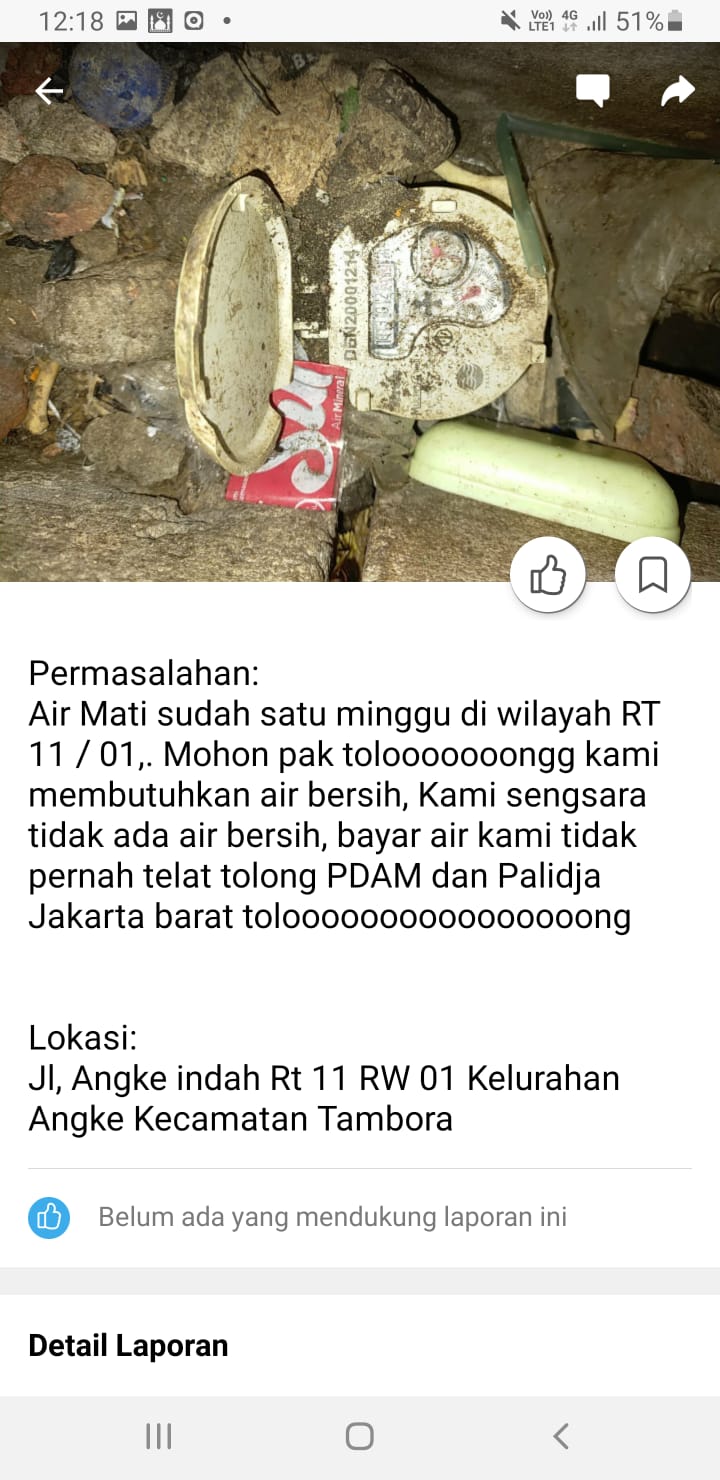
Task: Go back using the top-left arrow
Action: point(48,91)
